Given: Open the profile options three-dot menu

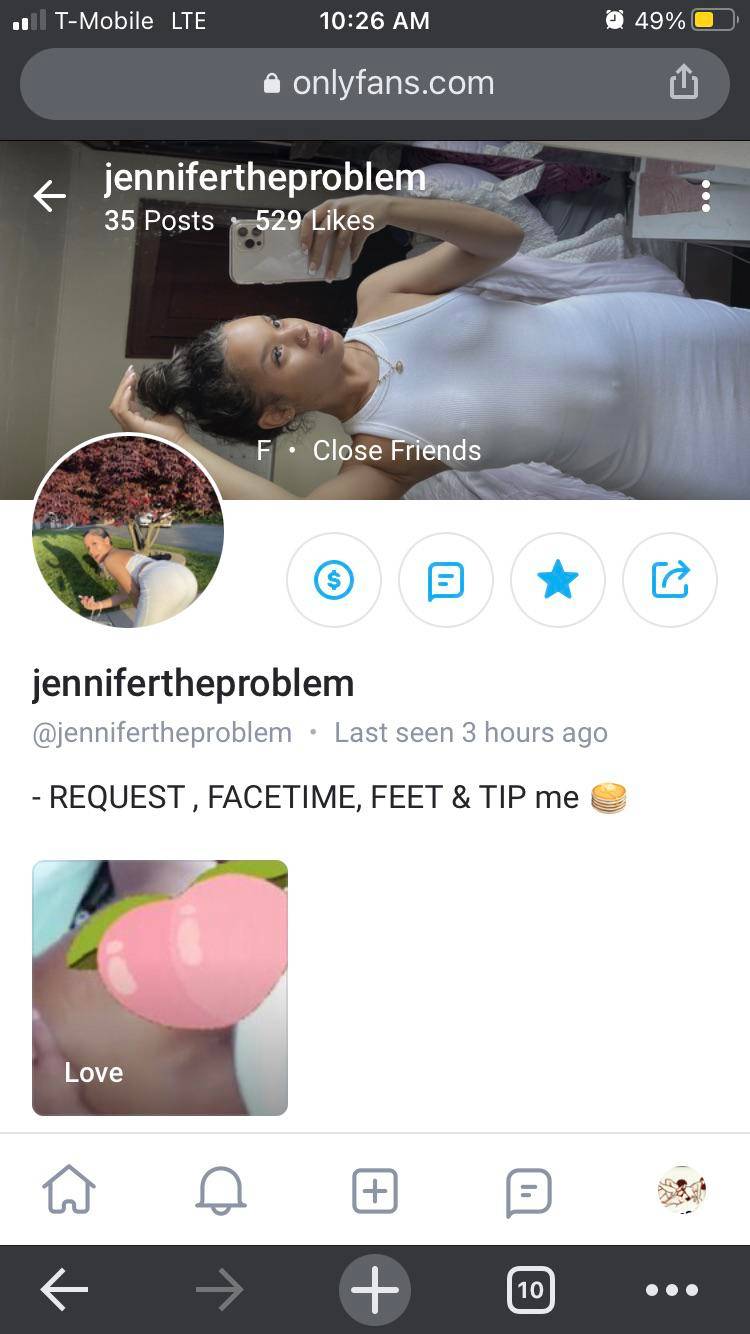Looking at the screenshot, I should tap(706, 196).
